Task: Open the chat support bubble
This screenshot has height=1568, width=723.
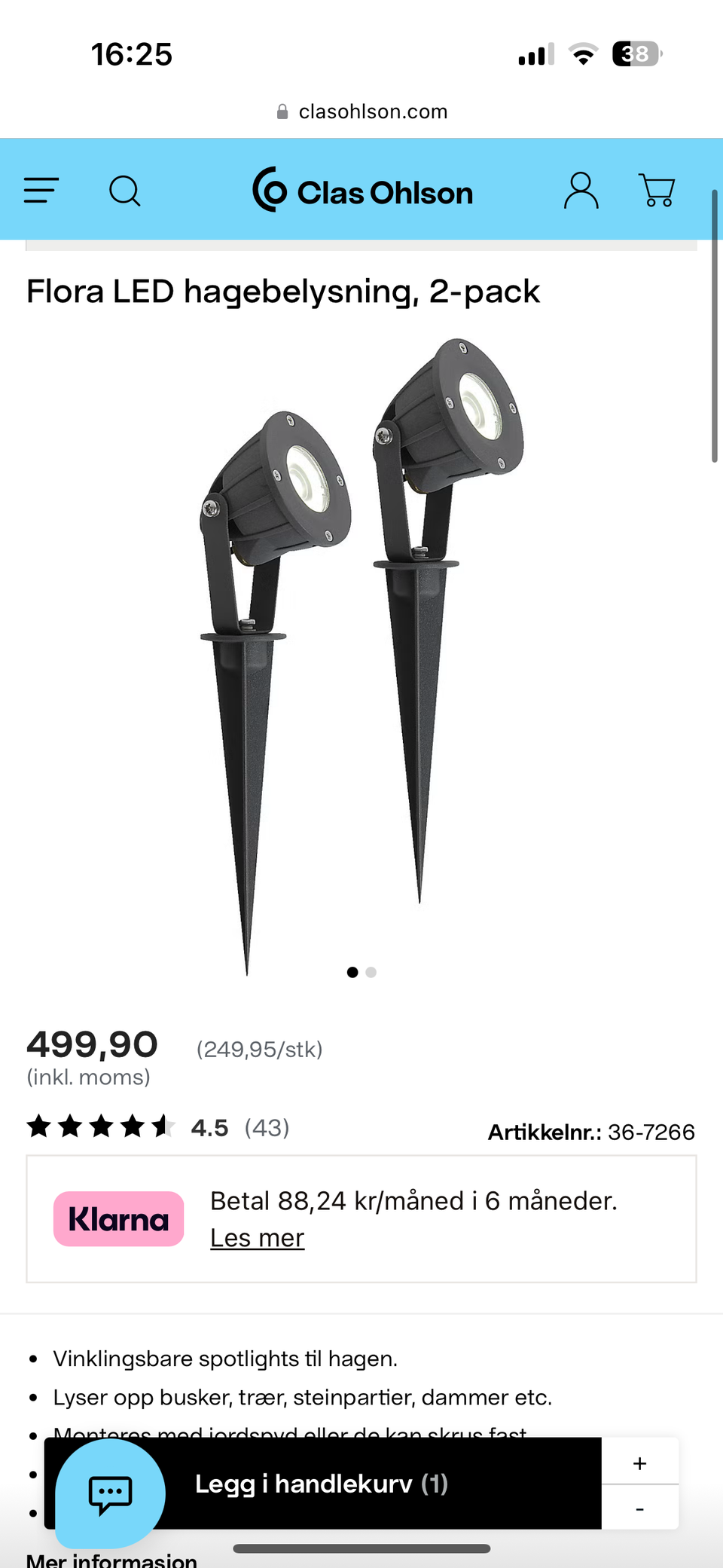Action: [x=110, y=1493]
